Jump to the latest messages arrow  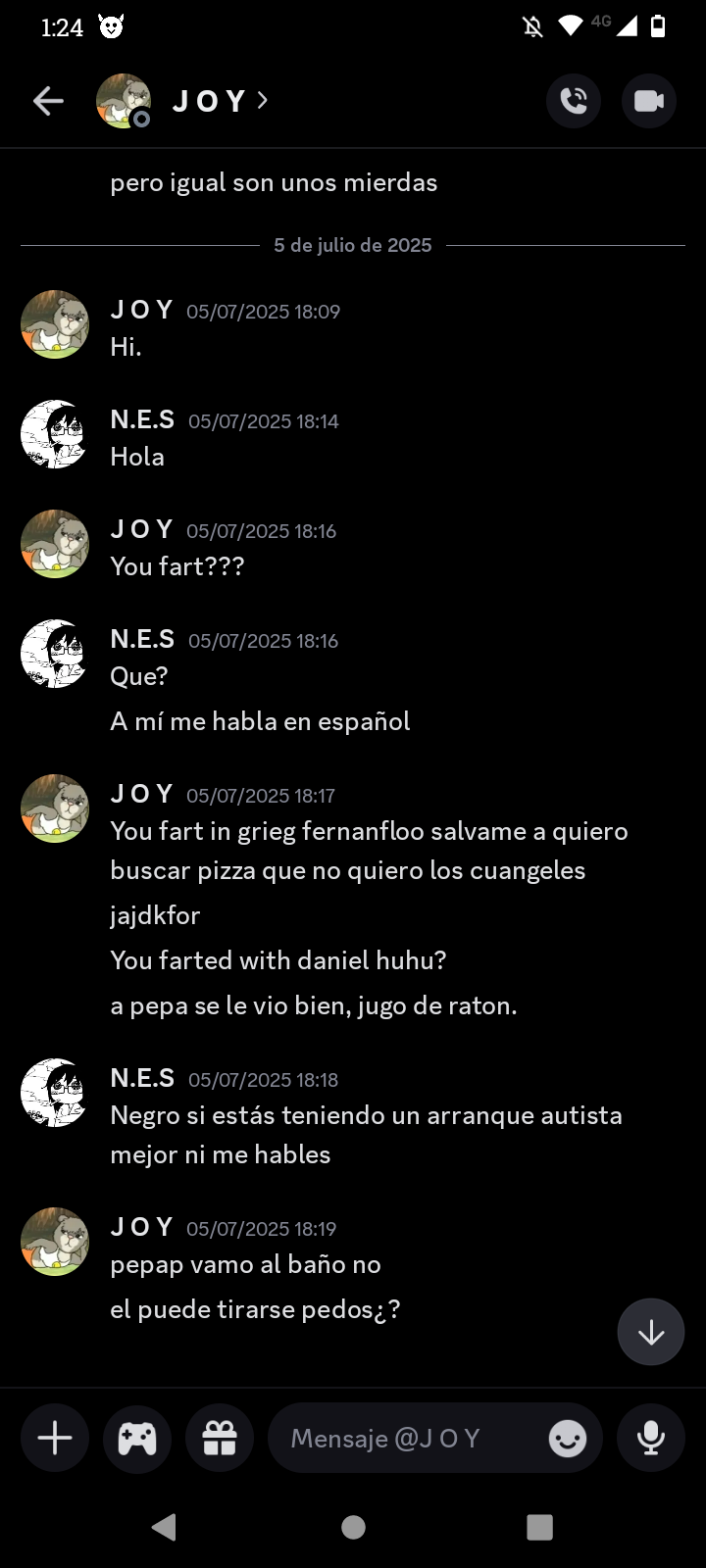tap(651, 1332)
